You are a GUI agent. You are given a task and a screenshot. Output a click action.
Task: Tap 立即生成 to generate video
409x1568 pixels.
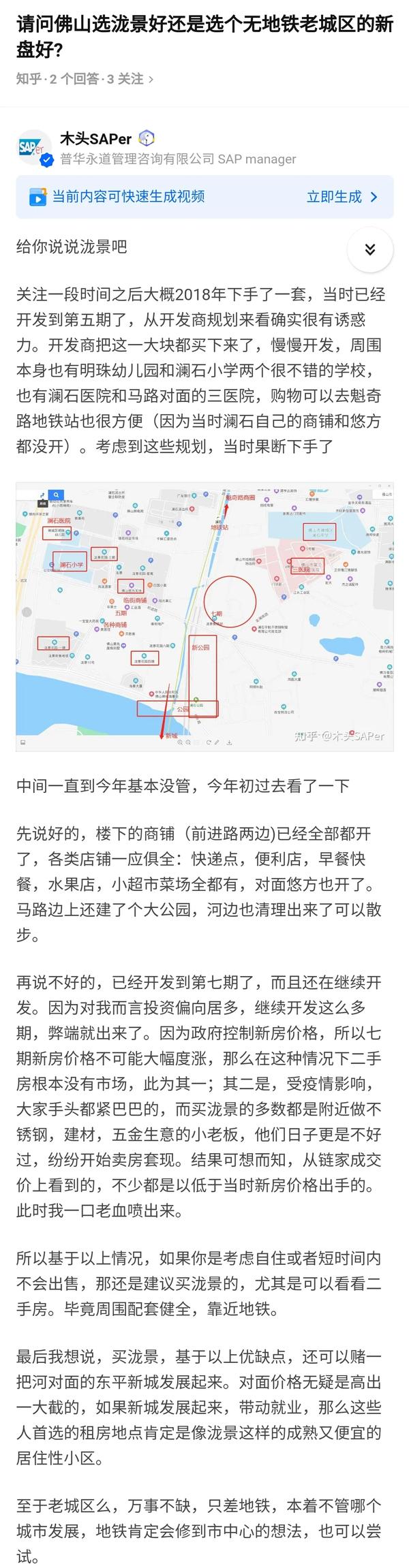tap(342, 197)
